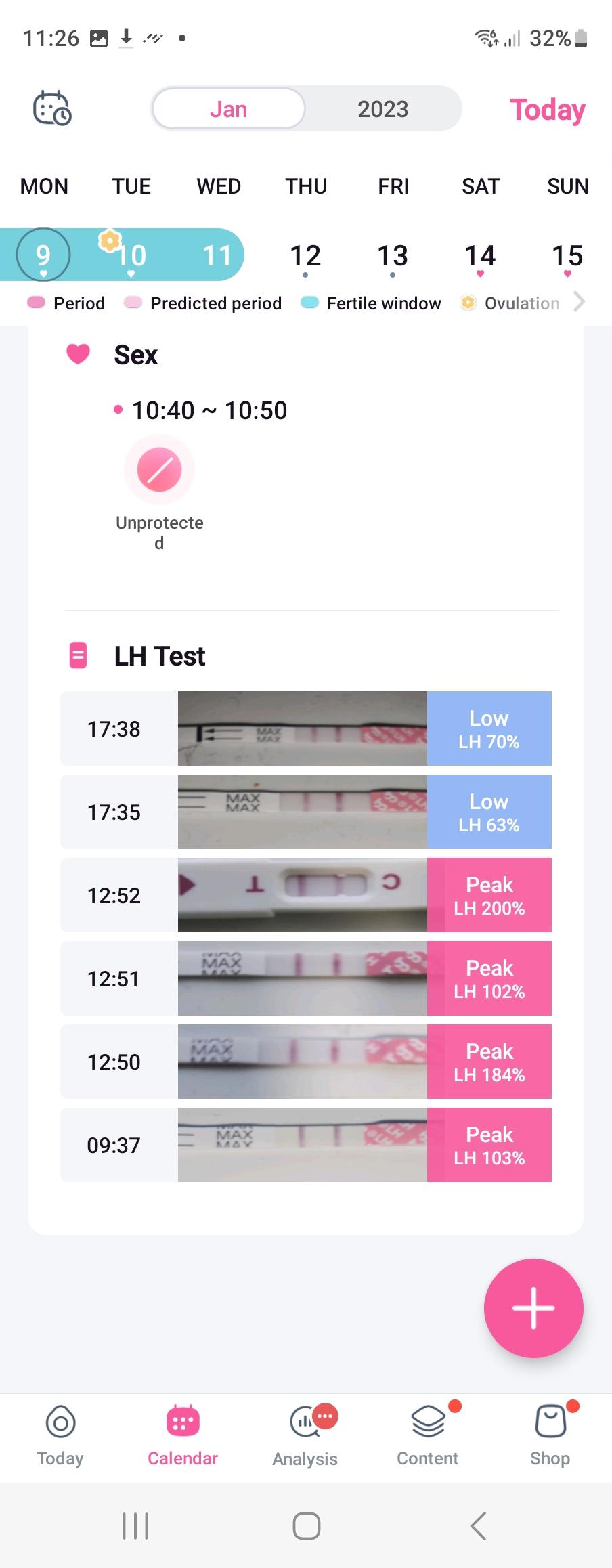Open the 12:52 Peak LH 200% test
The width and height of the screenshot is (612, 1568).
[305, 895]
